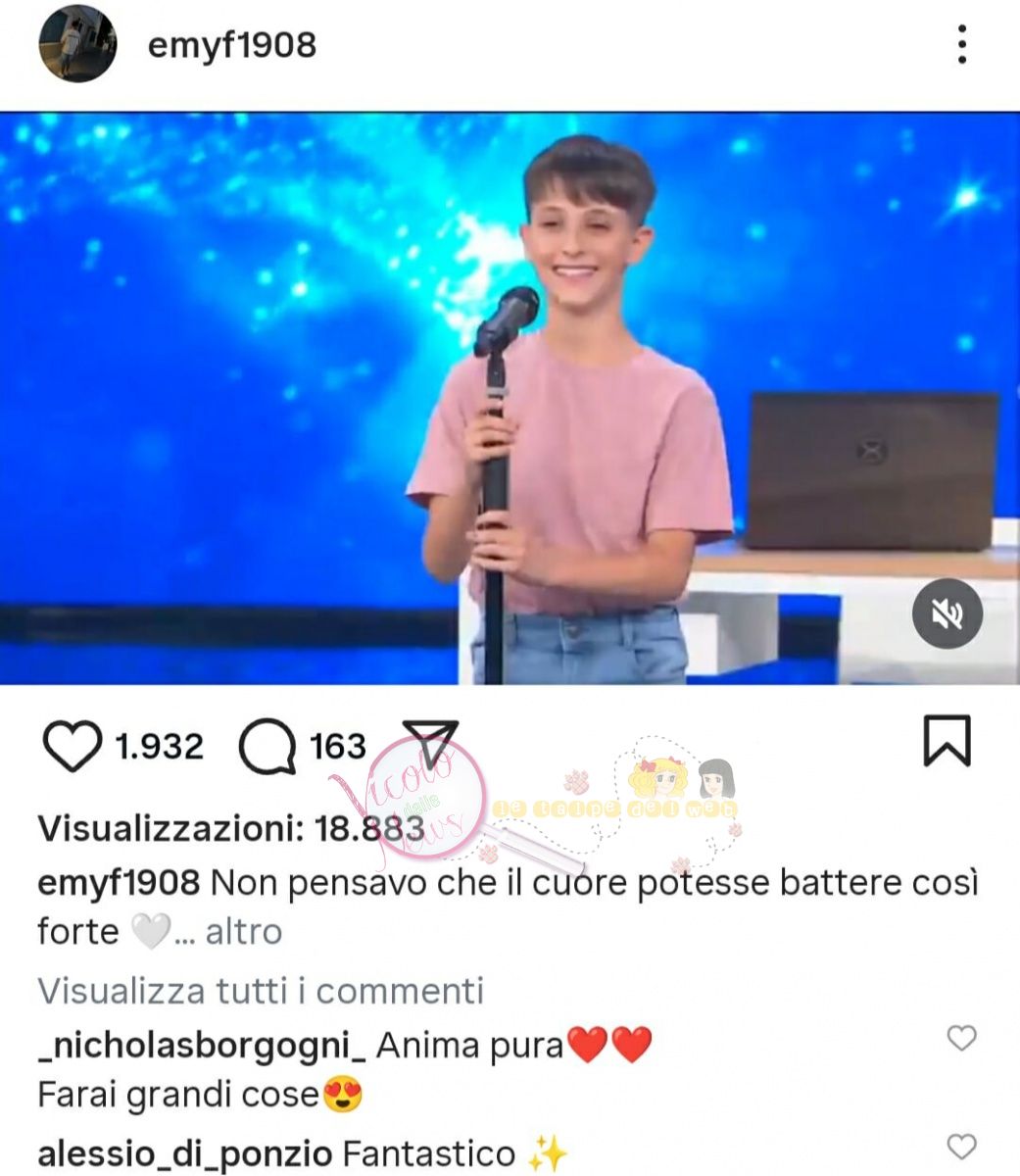Unmute the video sound
This screenshot has height=1176, width=1020.
coord(947,614)
